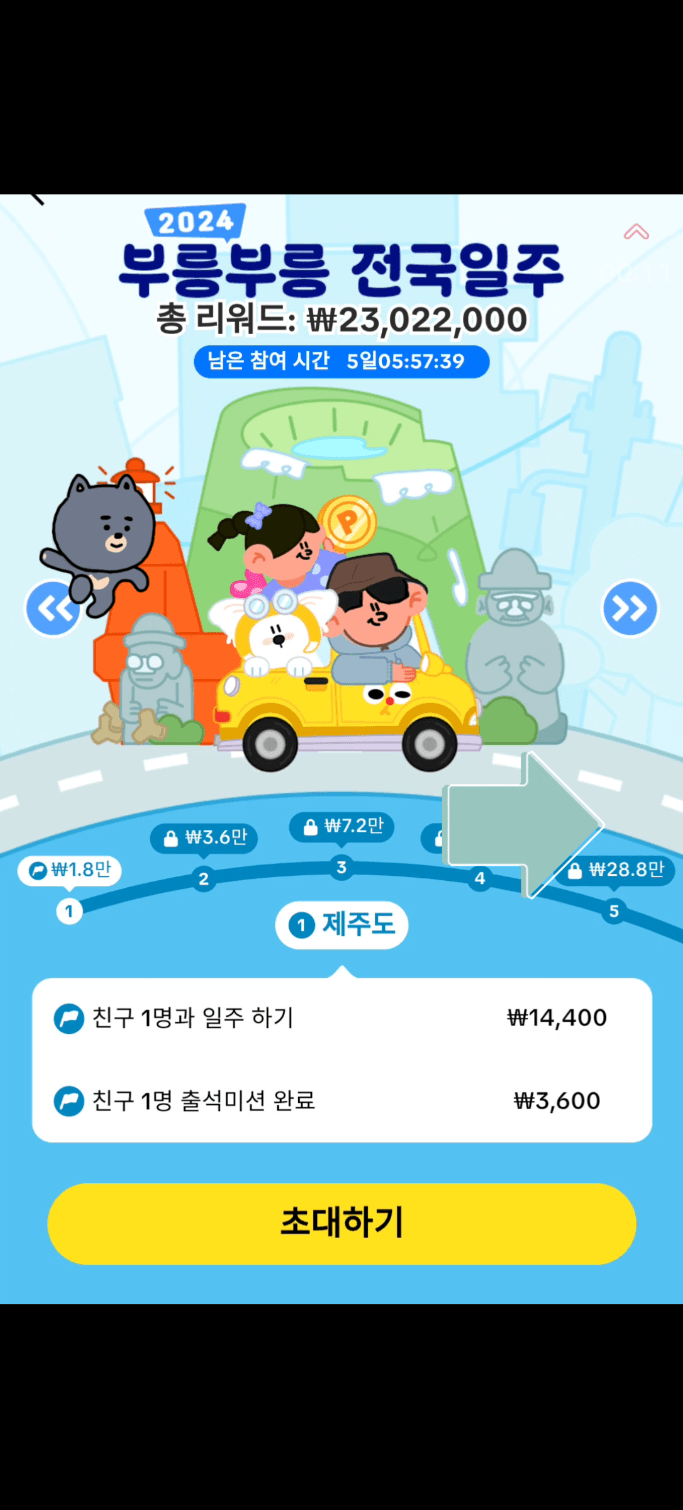Tap the 초대하기 invite button
This screenshot has width=683, height=1510.
click(x=341, y=1223)
